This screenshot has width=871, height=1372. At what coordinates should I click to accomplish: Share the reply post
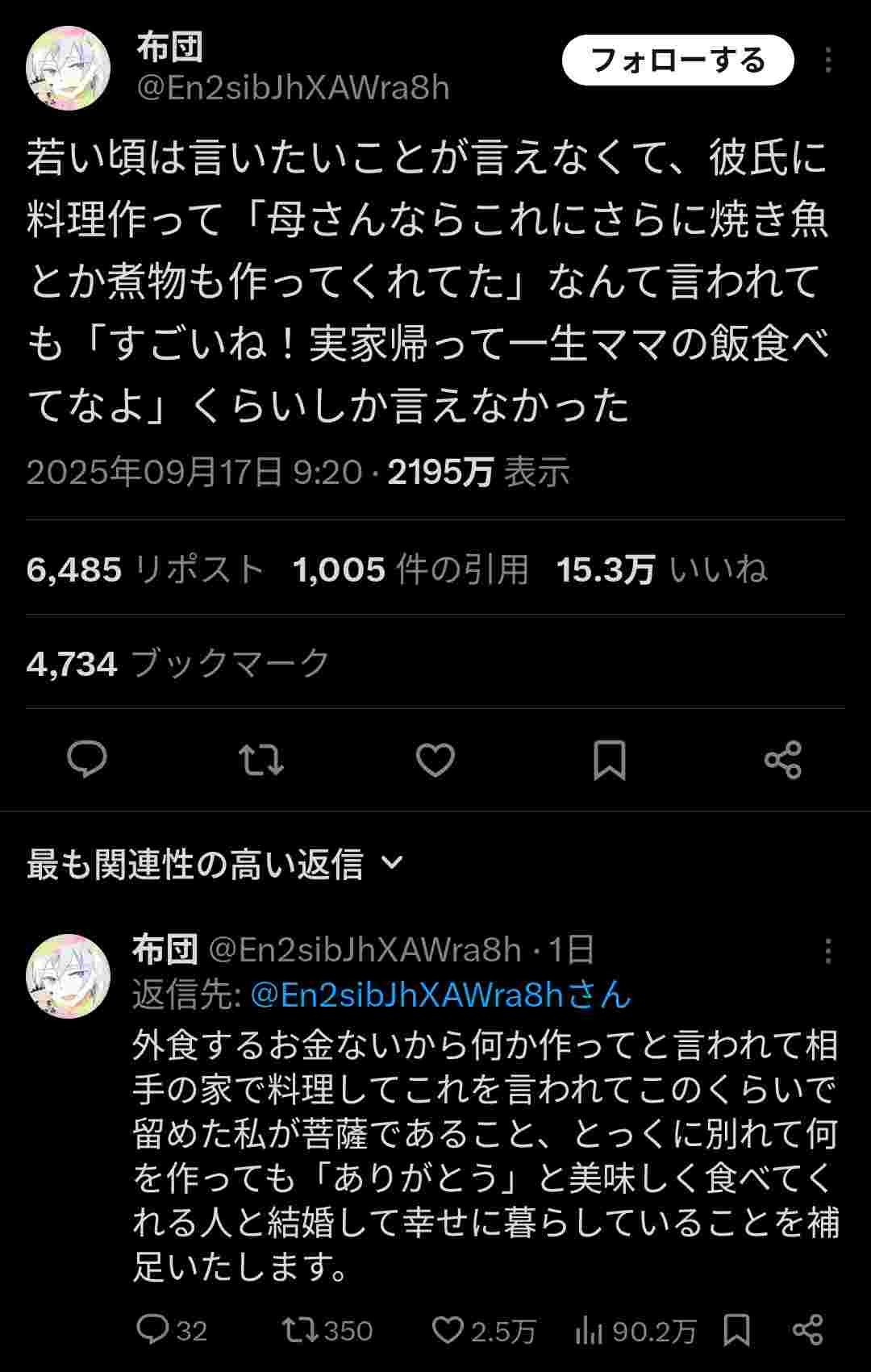click(x=807, y=1329)
